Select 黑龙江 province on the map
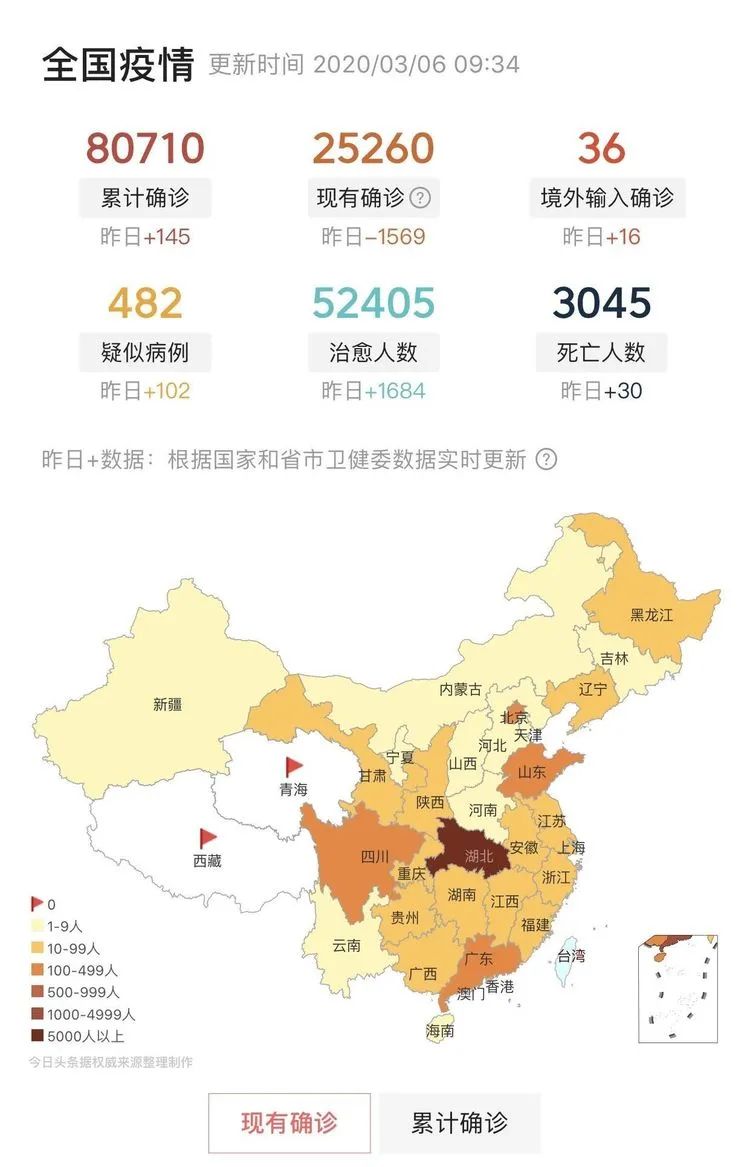Screen dimensions: 750x1167 tap(651, 614)
